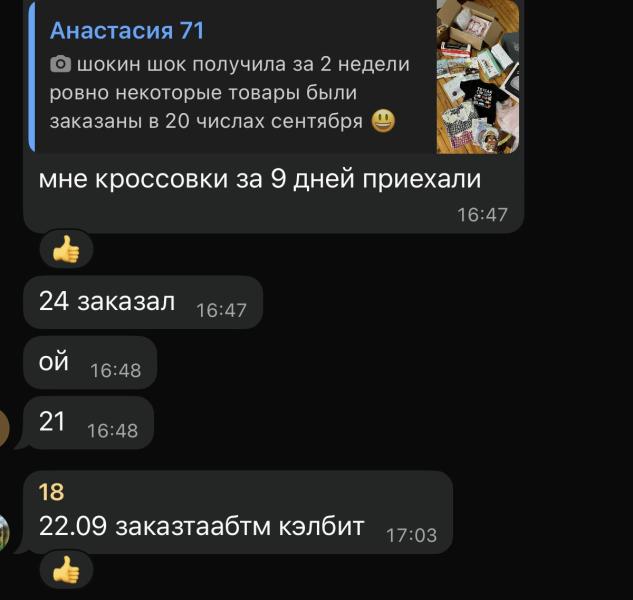633x600 pixels.
Task: Open the profile of sender named 18
Action: pos(51,491)
